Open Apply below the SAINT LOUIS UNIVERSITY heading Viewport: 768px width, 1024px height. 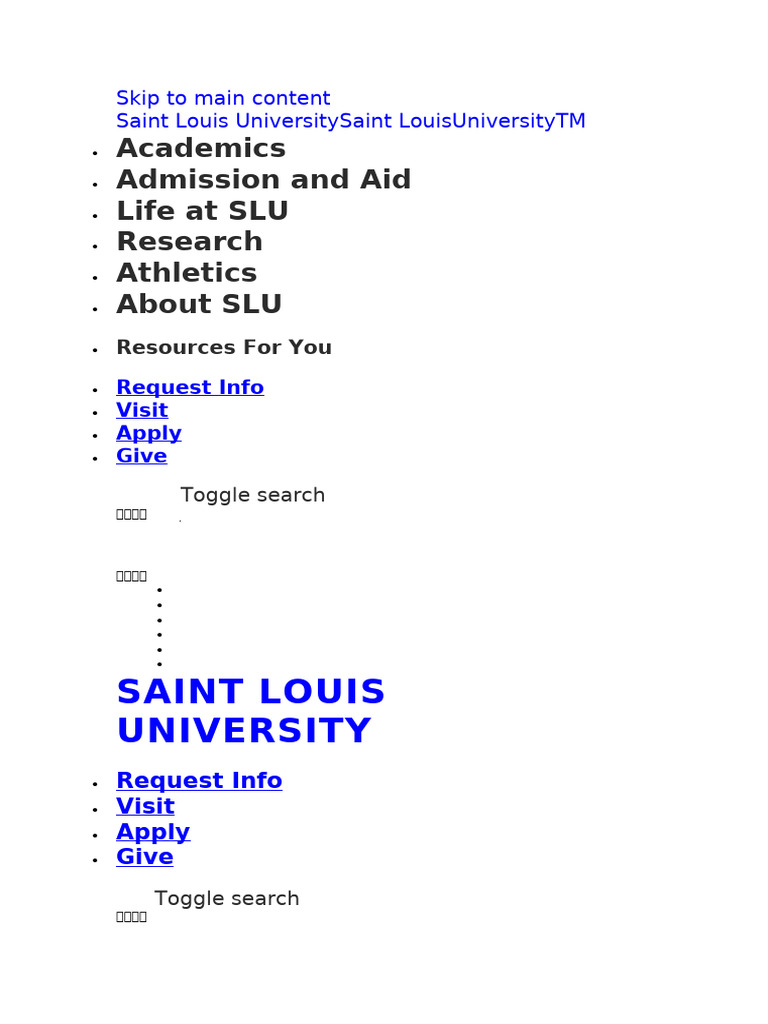coord(153,832)
